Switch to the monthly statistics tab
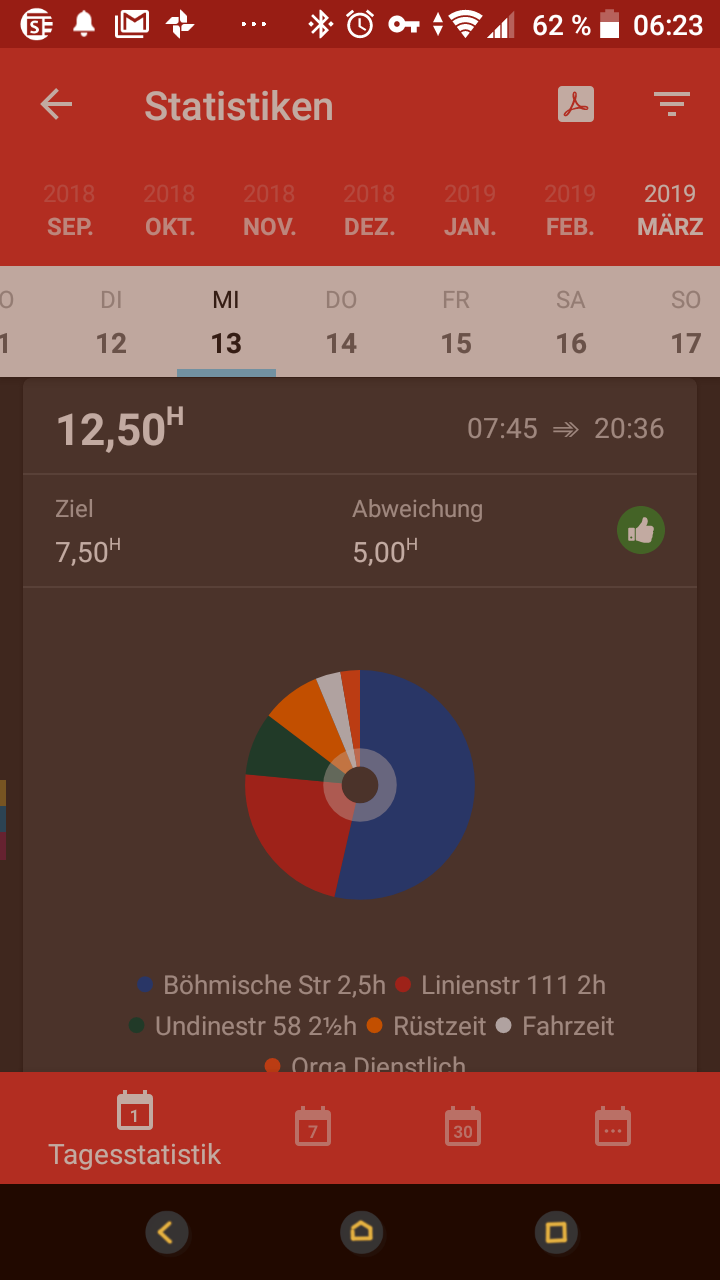Viewport: 720px width, 1280px height. (463, 1127)
